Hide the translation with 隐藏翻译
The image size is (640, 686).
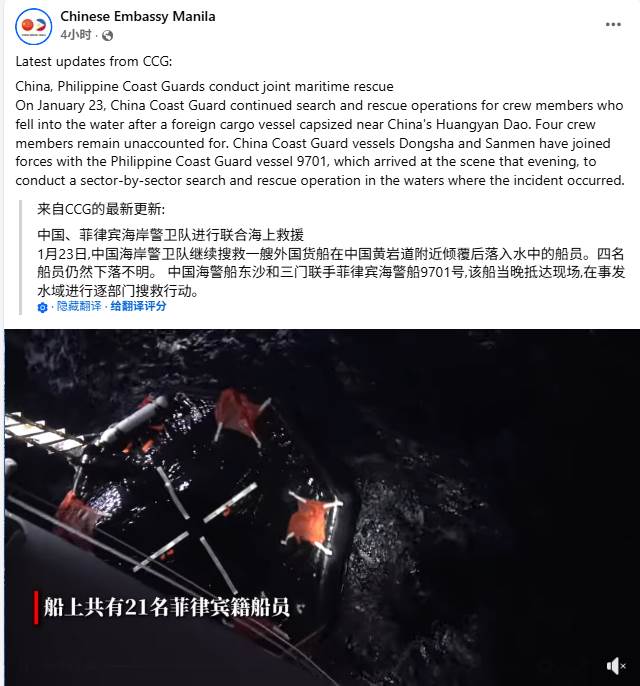78,306
